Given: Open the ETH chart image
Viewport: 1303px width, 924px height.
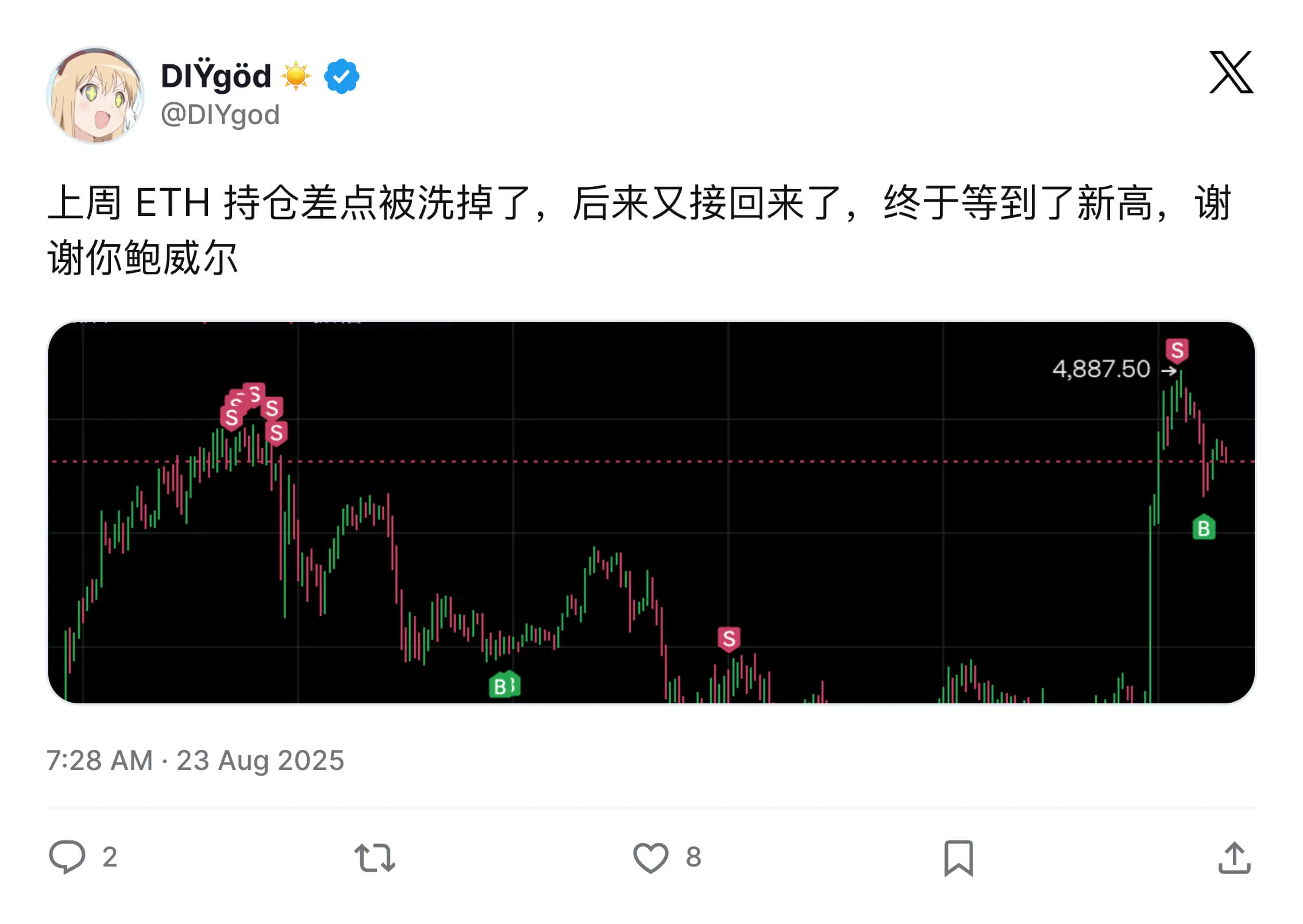Looking at the screenshot, I should point(651,512).
